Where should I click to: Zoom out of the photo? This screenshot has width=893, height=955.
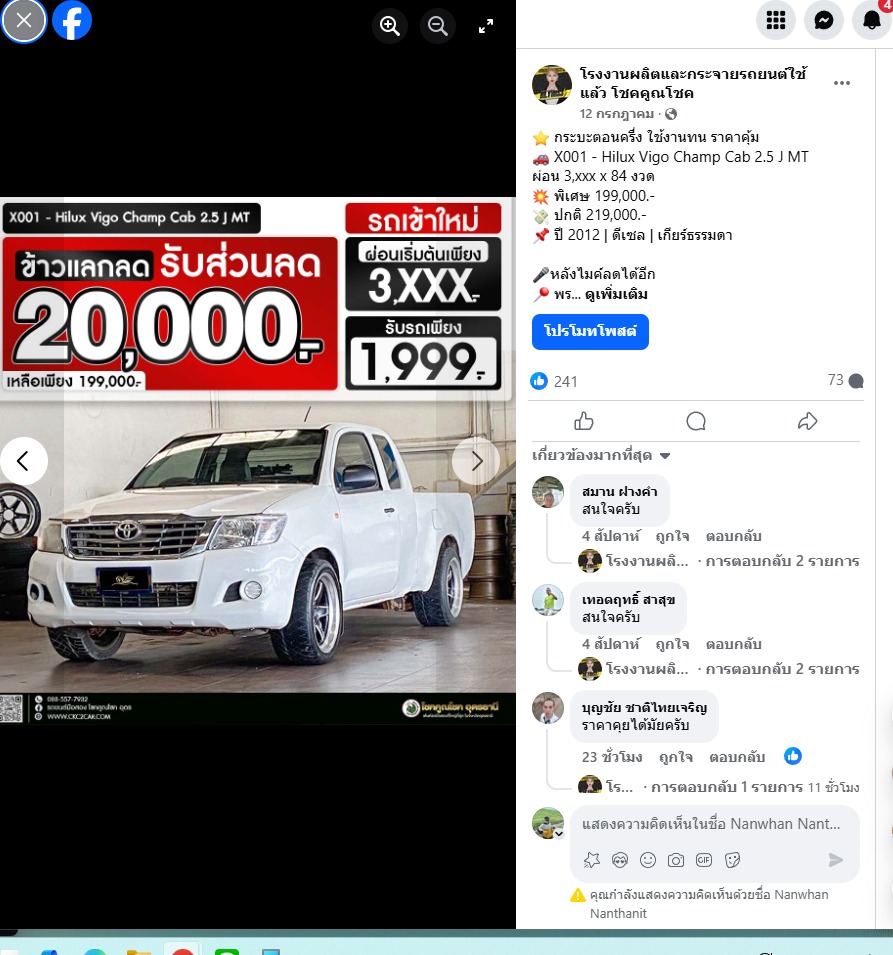pyautogui.click(x=438, y=26)
